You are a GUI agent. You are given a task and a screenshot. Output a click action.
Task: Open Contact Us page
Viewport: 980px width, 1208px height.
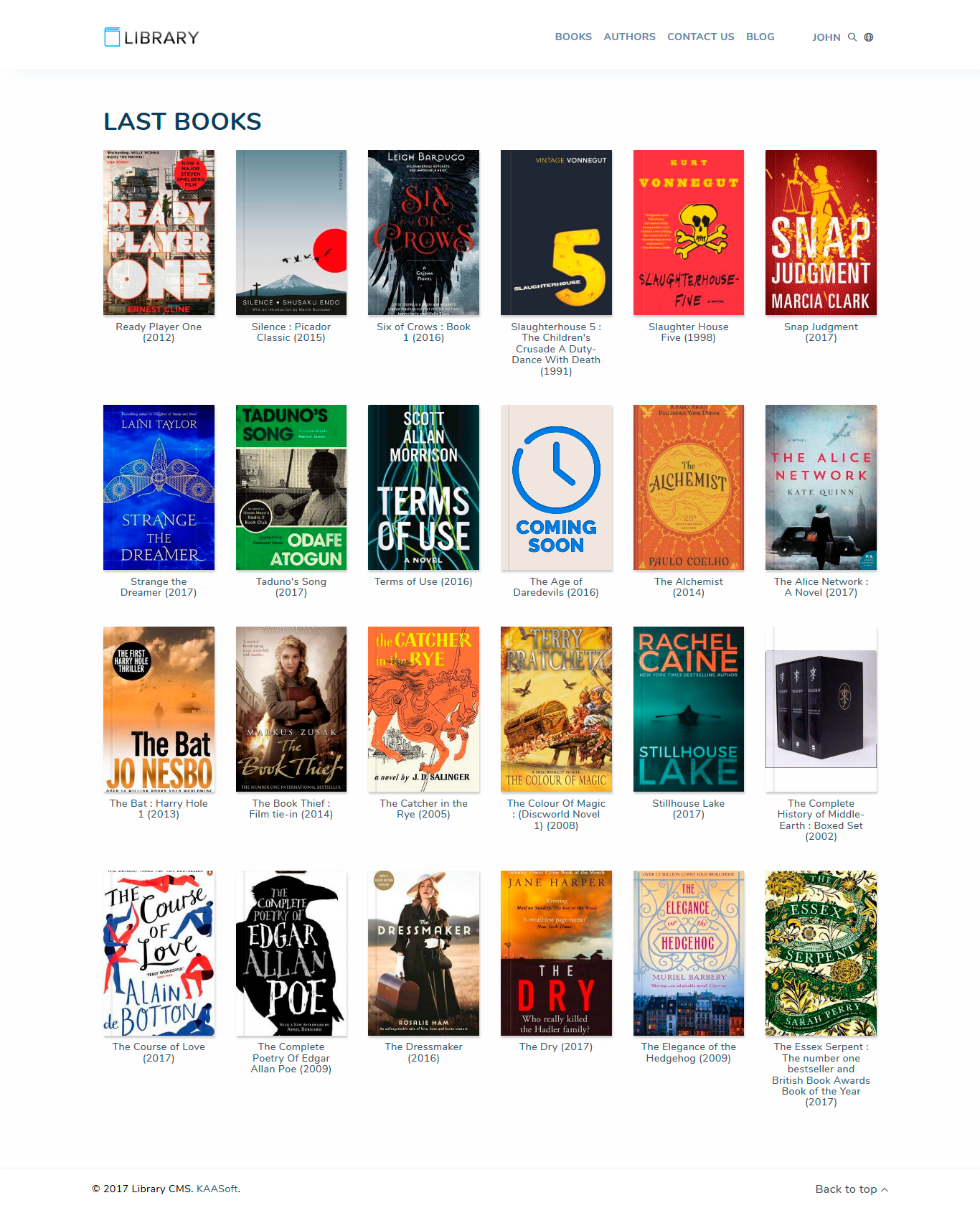(x=700, y=37)
